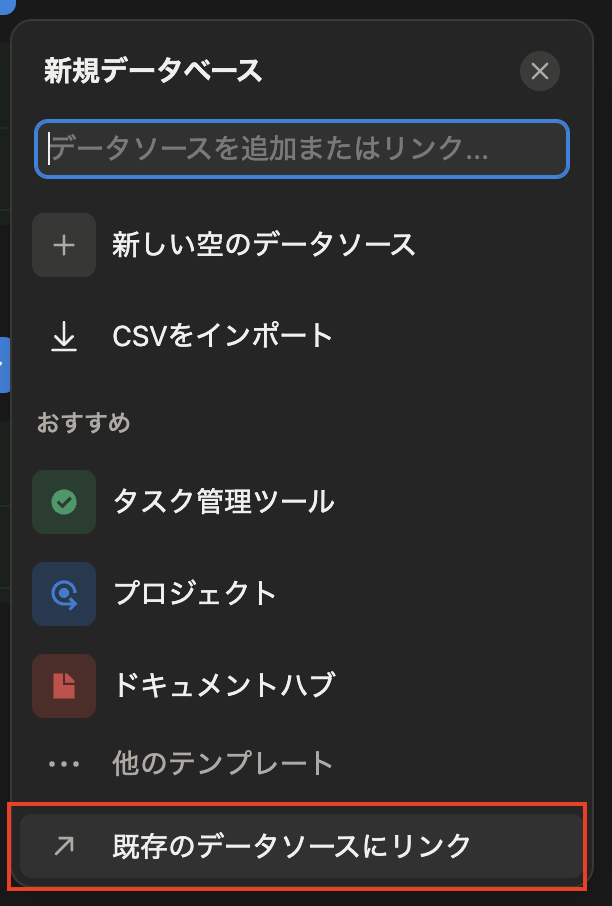The height and width of the screenshot is (906, 612).
Task: Tap 既存のデータソースにリンク
Action: 290,846
